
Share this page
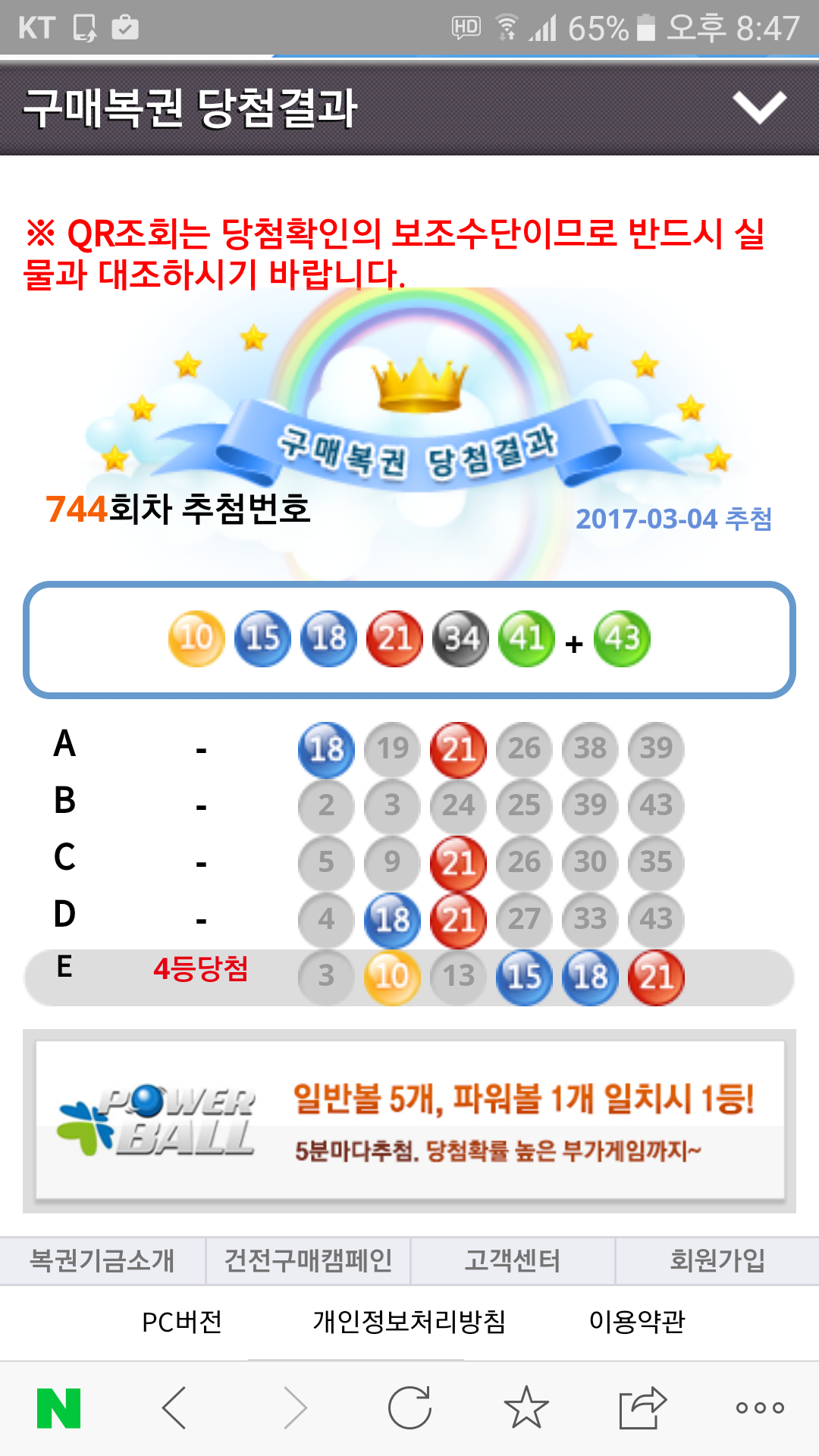point(642,1408)
